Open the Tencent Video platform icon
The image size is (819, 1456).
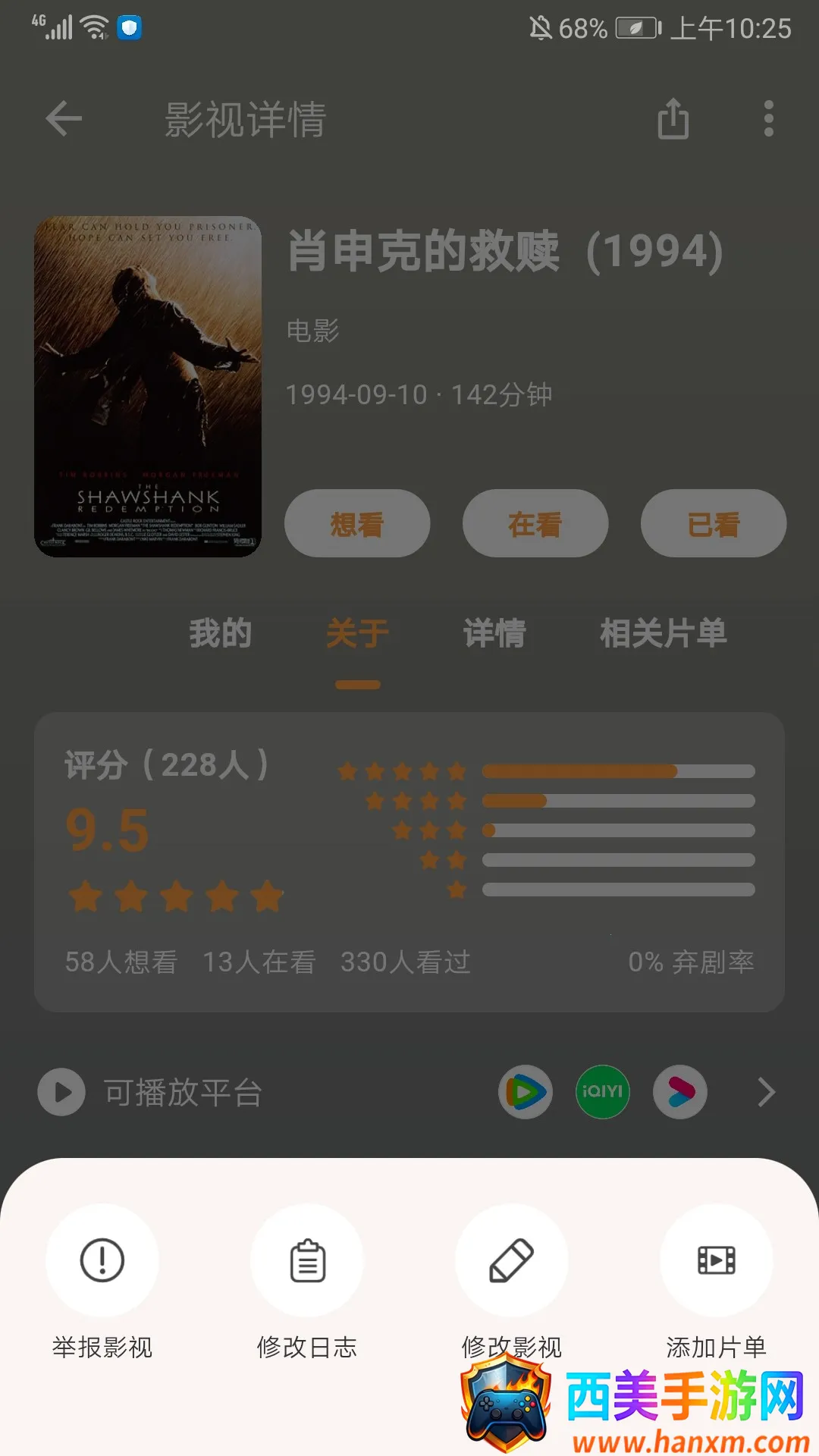pyautogui.click(x=525, y=1092)
